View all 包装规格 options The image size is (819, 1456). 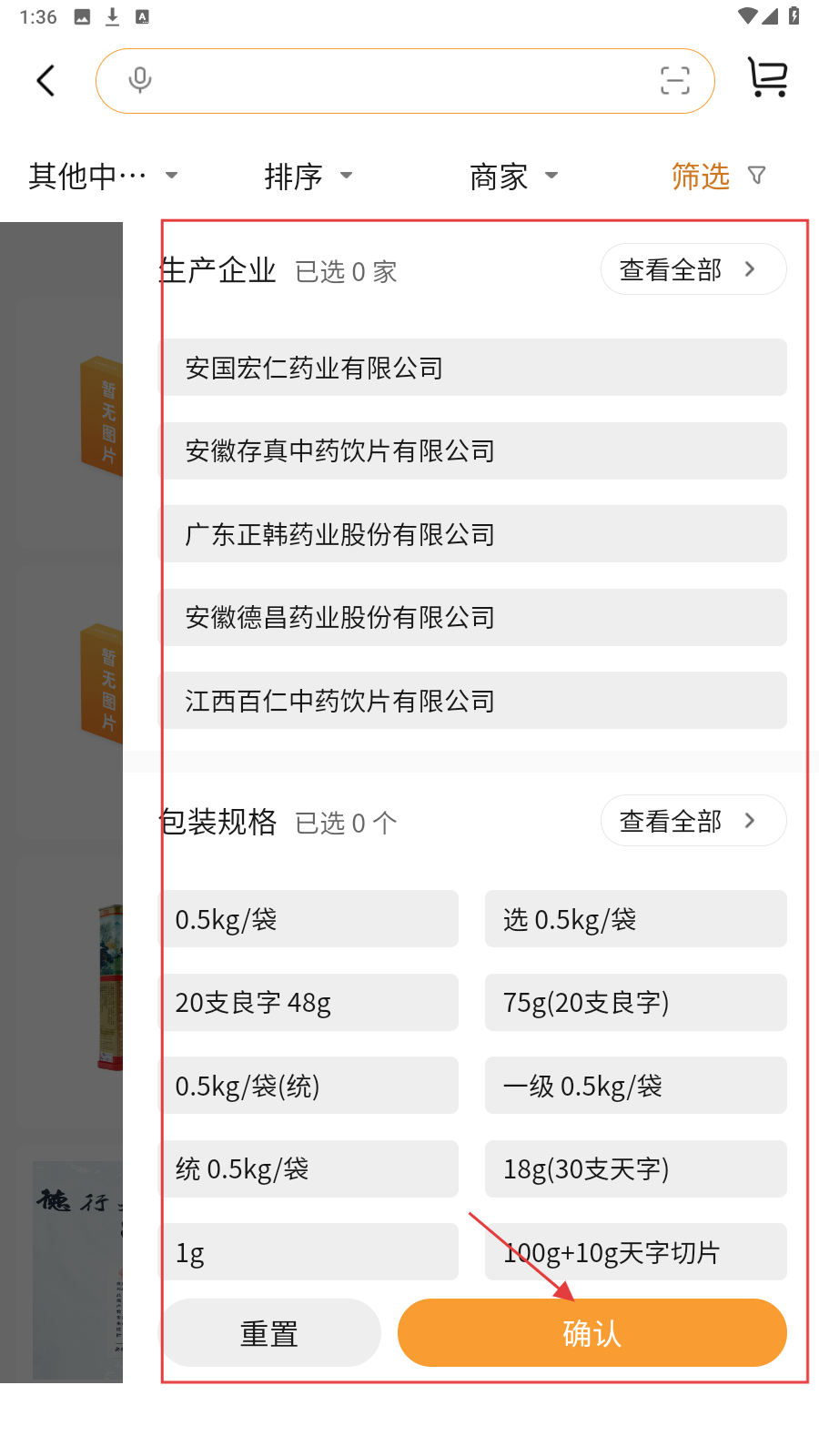(693, 821)
